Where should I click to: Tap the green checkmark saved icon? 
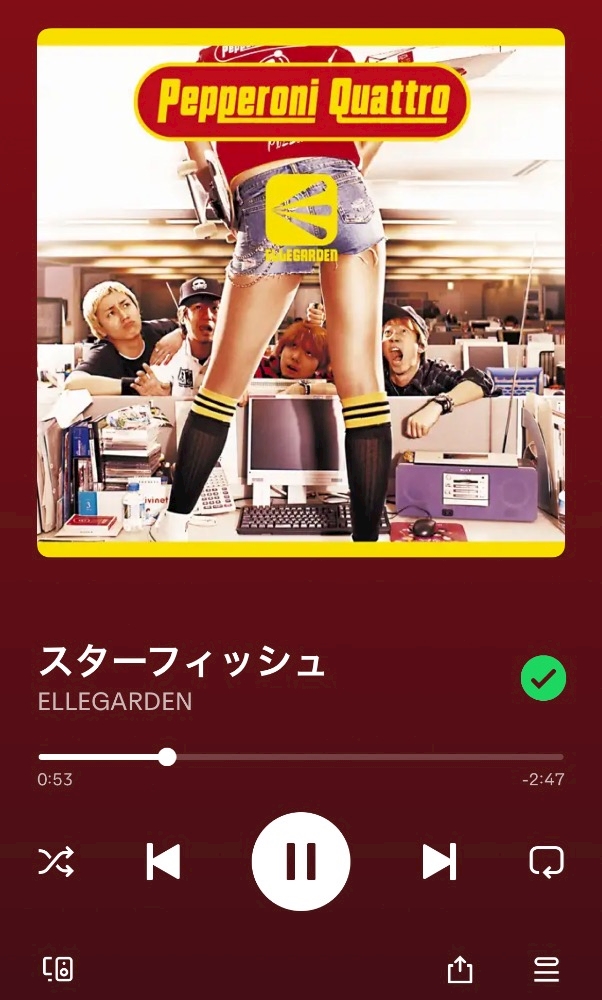(x=543, y=678)
